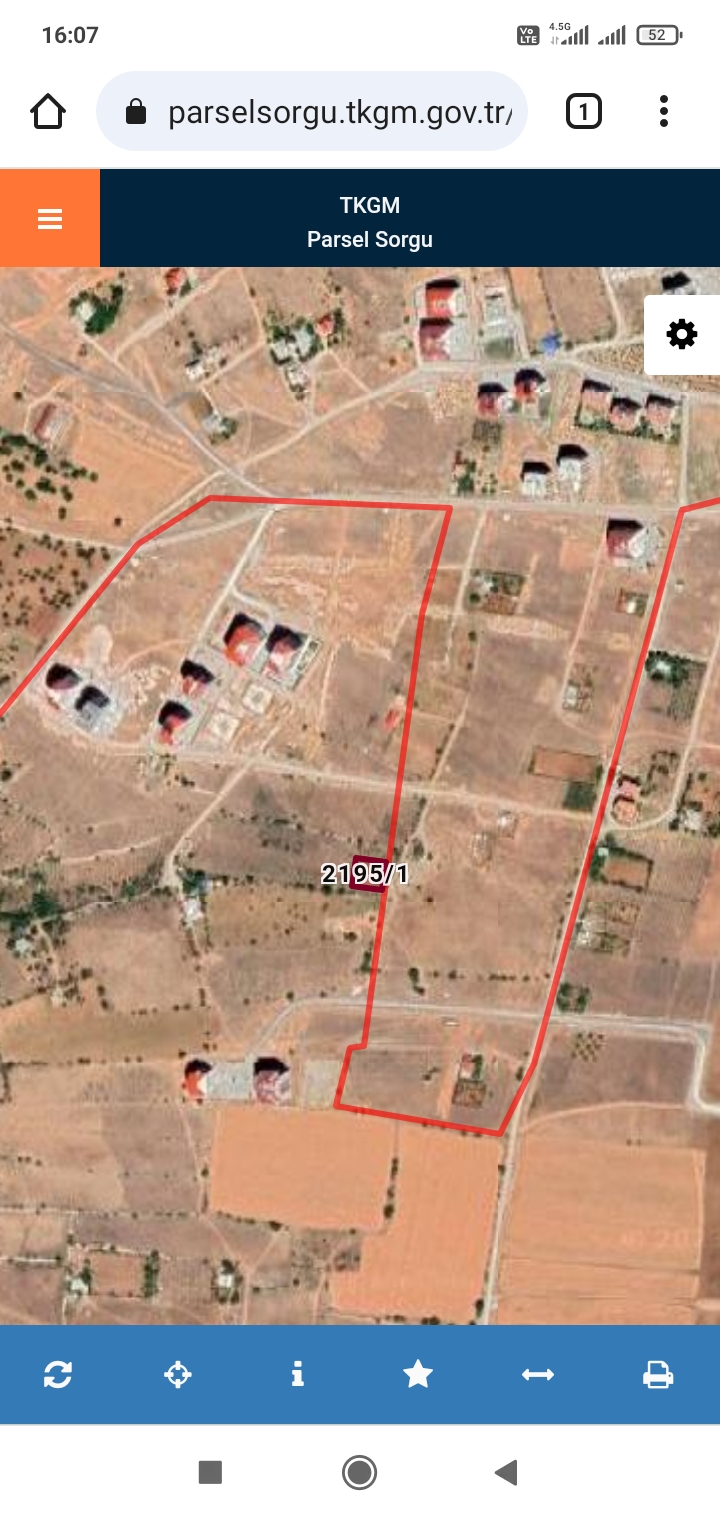The width and height of the screenshot is (720, 1520).
Task: Refresh the map with the arrows icon
Action: (58, 1374)
